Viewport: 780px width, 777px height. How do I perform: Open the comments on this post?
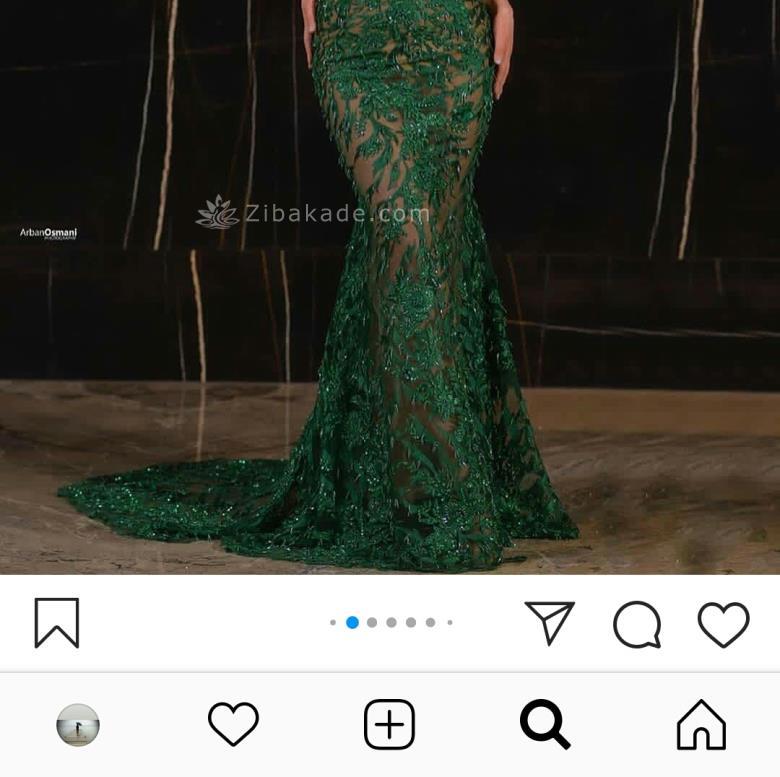637,624
